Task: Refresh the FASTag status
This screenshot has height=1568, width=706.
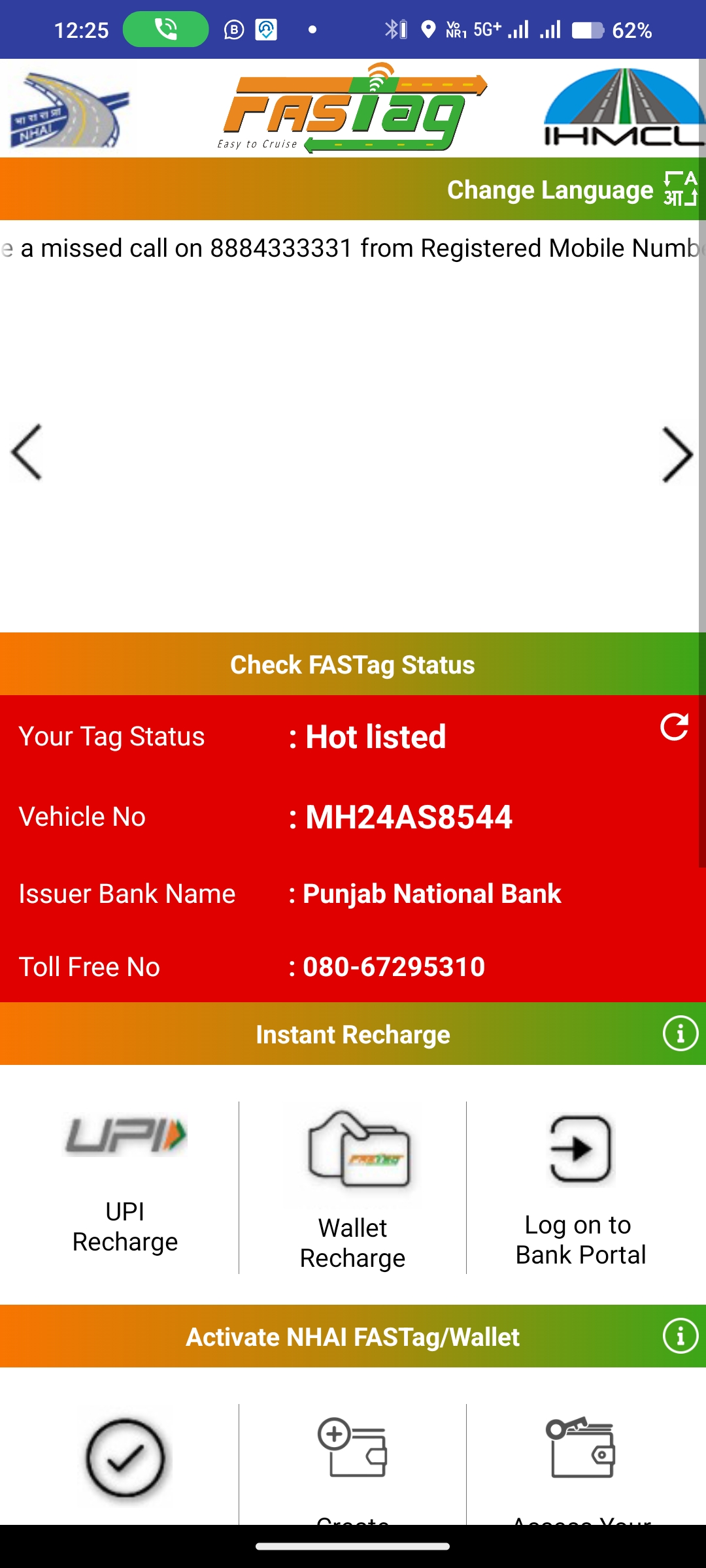Action: click(x=674, y=727)
